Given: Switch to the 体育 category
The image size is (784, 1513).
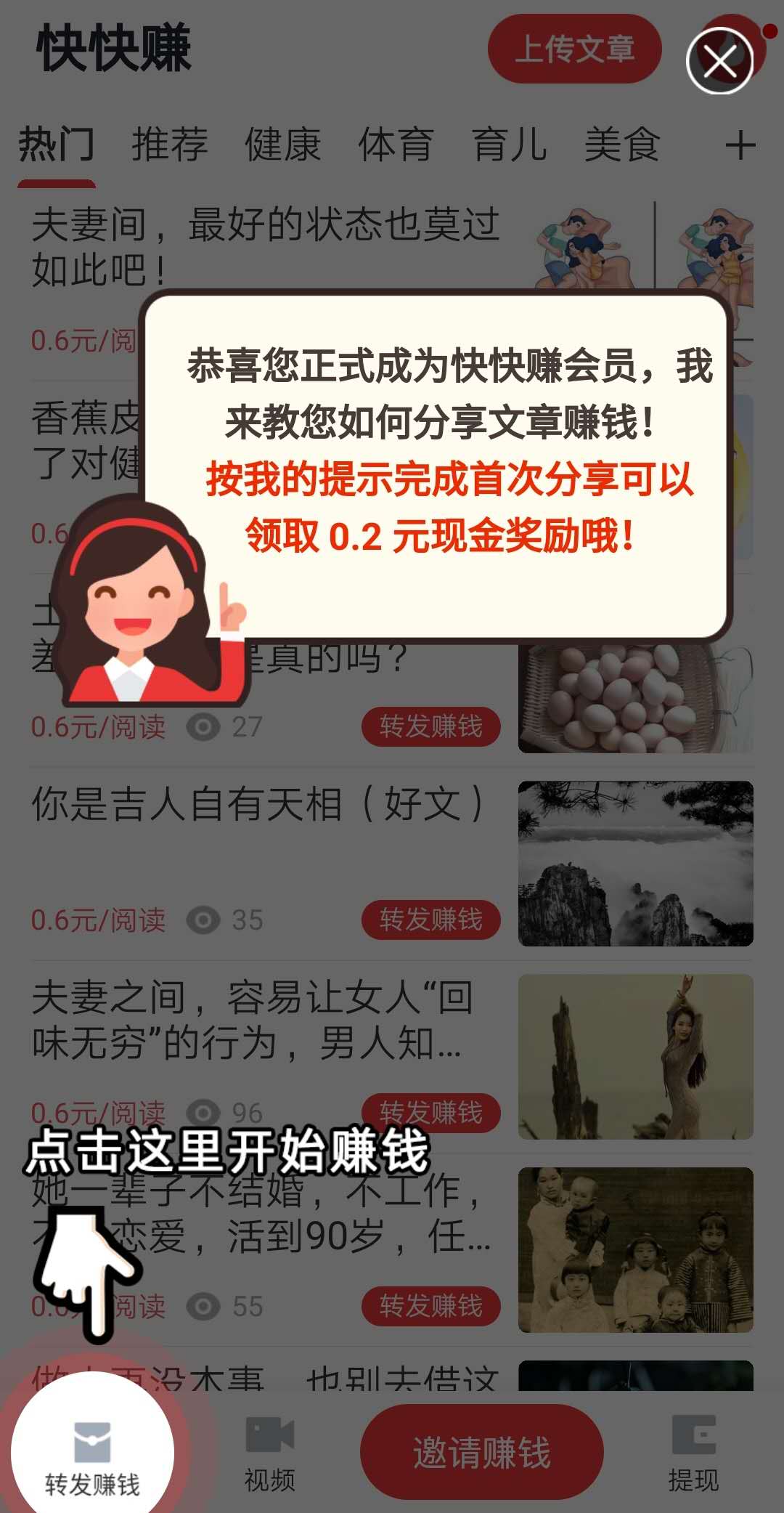Looking at the screenshot, I should coord(396,144).
